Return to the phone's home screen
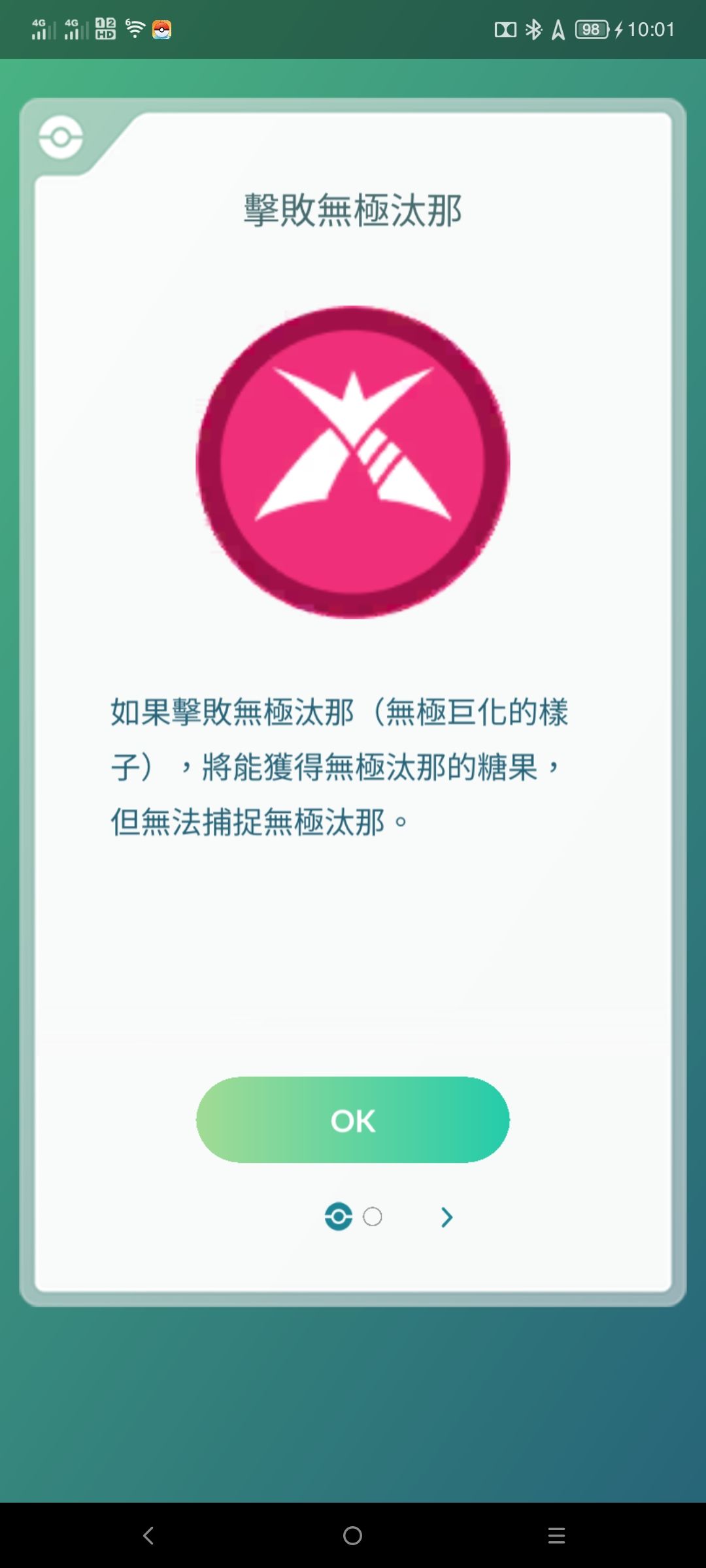This screenshot has width=706, height=1568. click(x=352, y=1535)
